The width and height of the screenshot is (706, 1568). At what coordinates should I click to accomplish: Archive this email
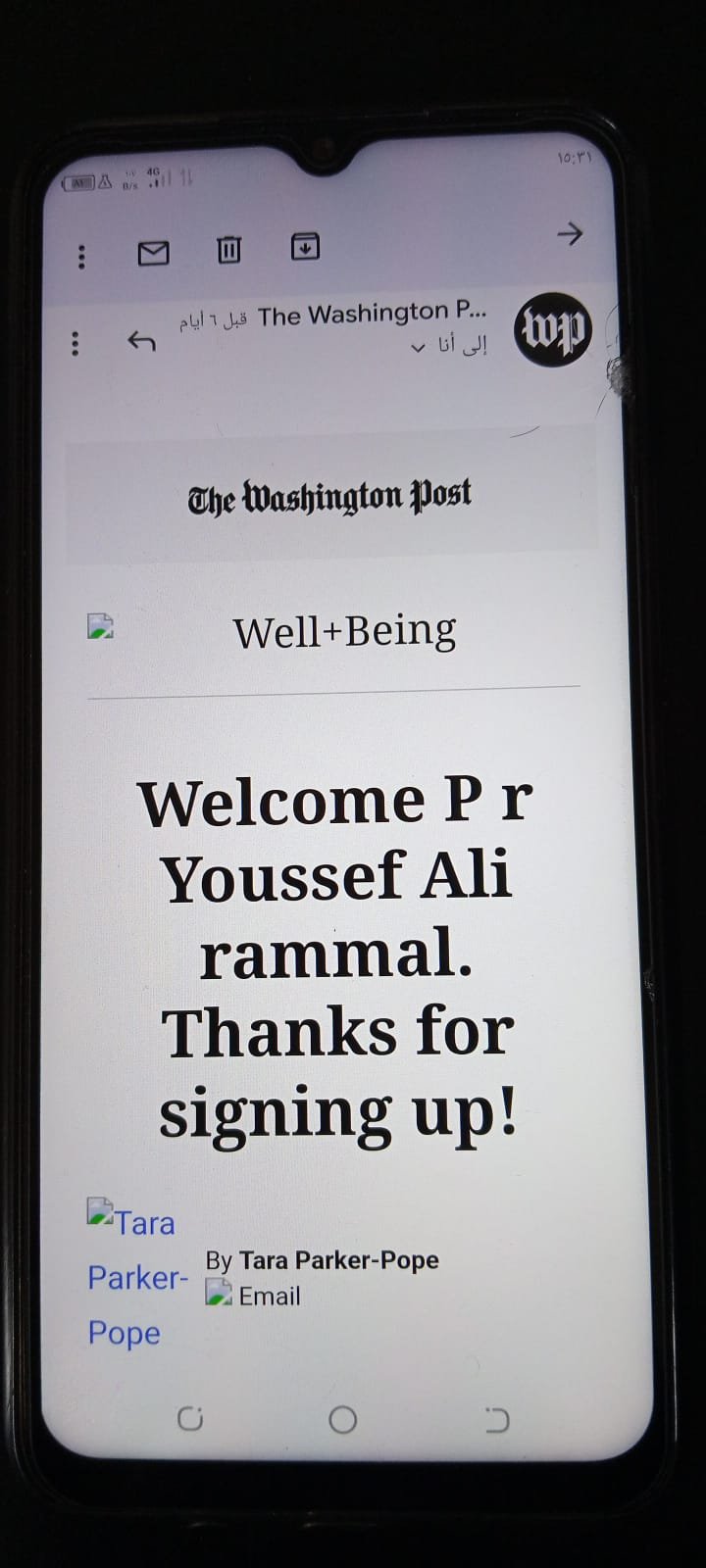point(305,247)
